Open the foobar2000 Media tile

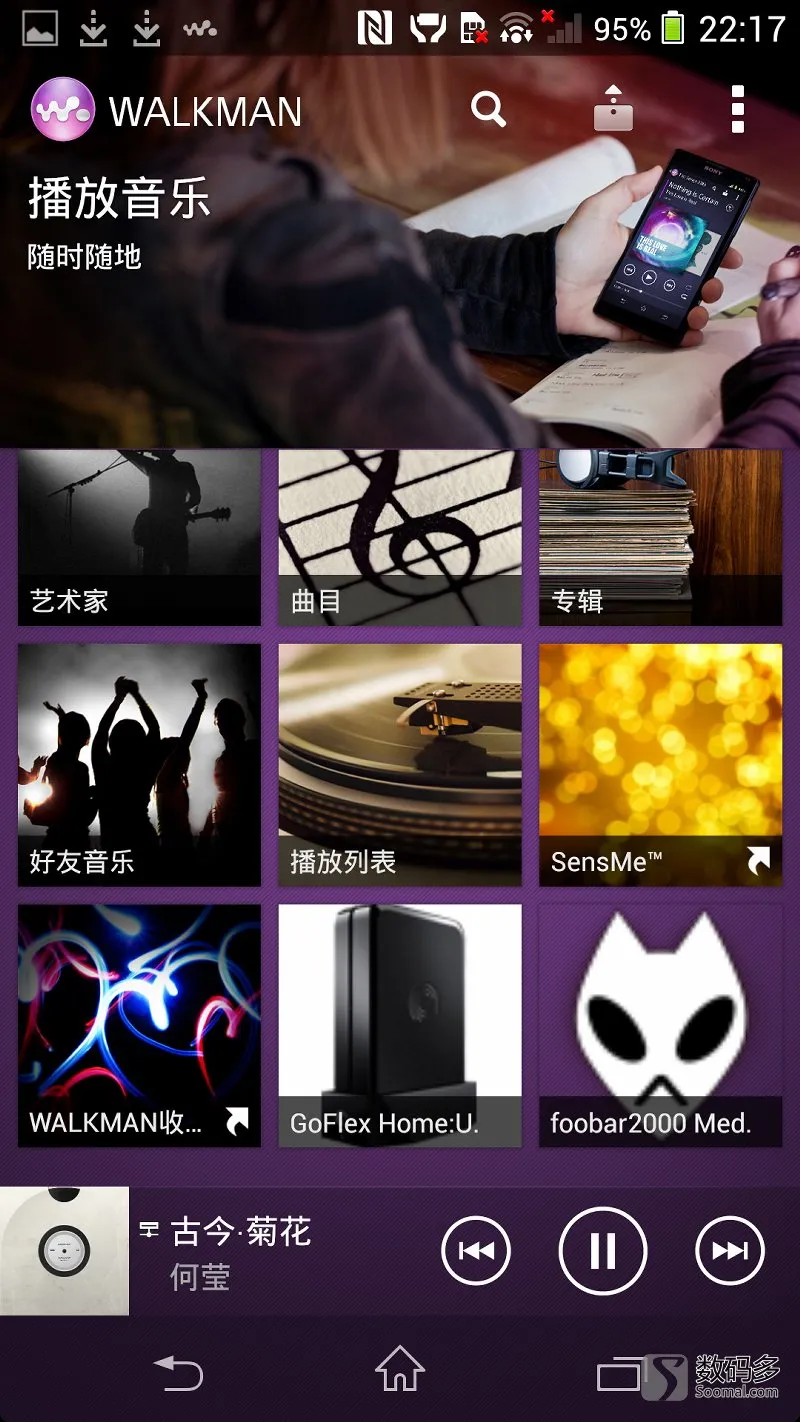(x=660, y=1025)
